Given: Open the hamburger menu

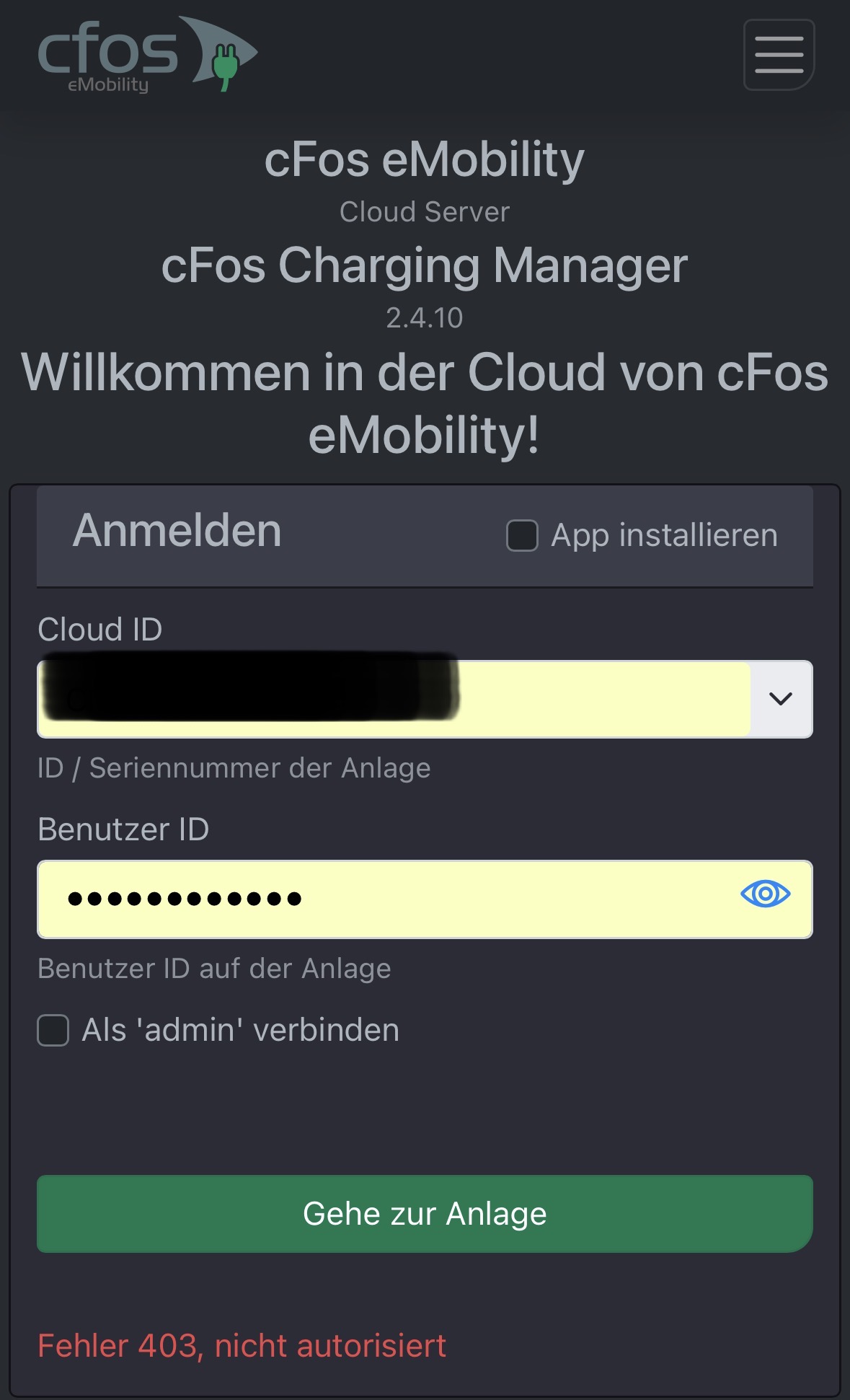Looking at the screenshot, I should click(x=779, y=55).
